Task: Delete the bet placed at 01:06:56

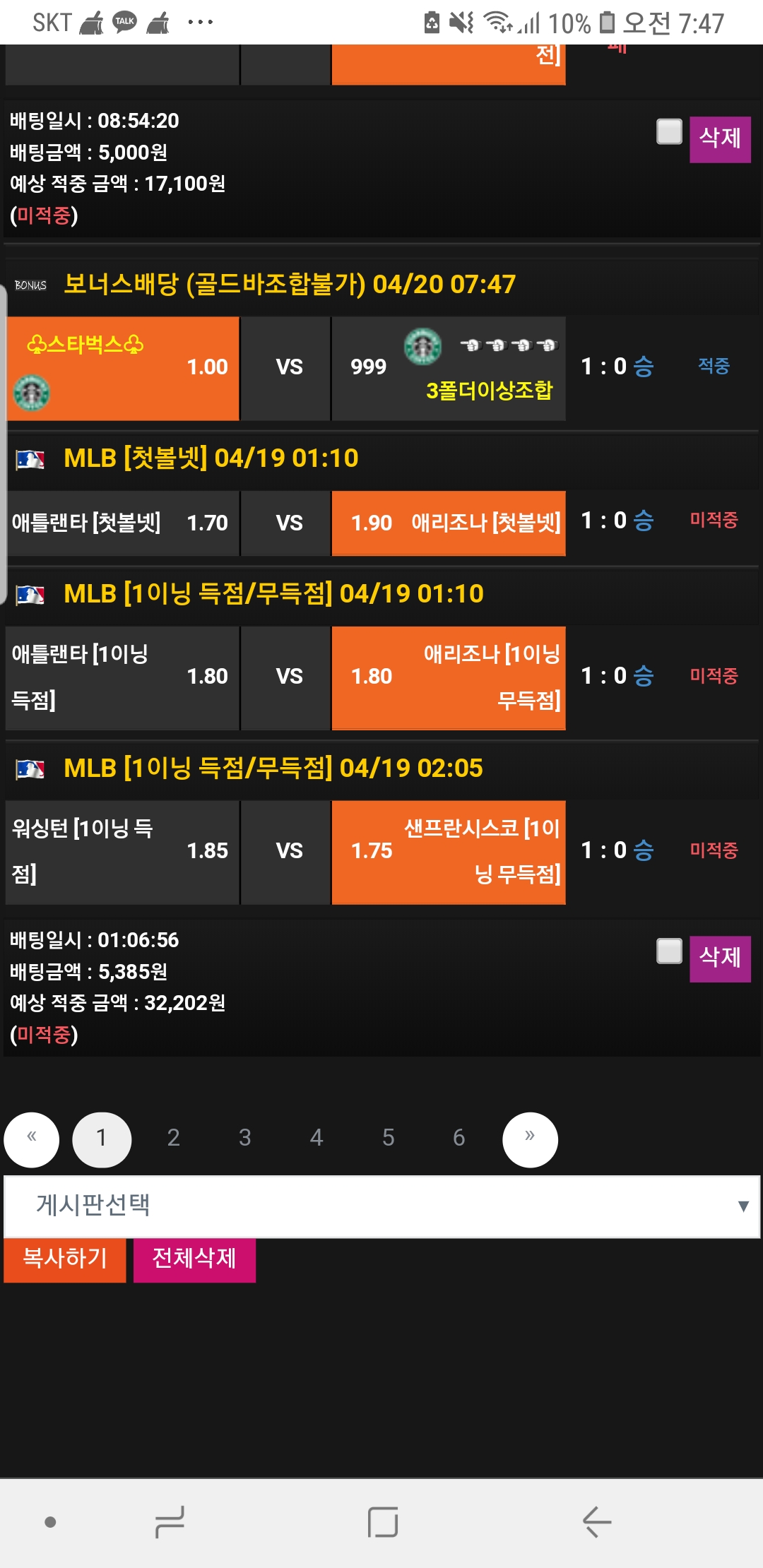Action: (719, 958)
